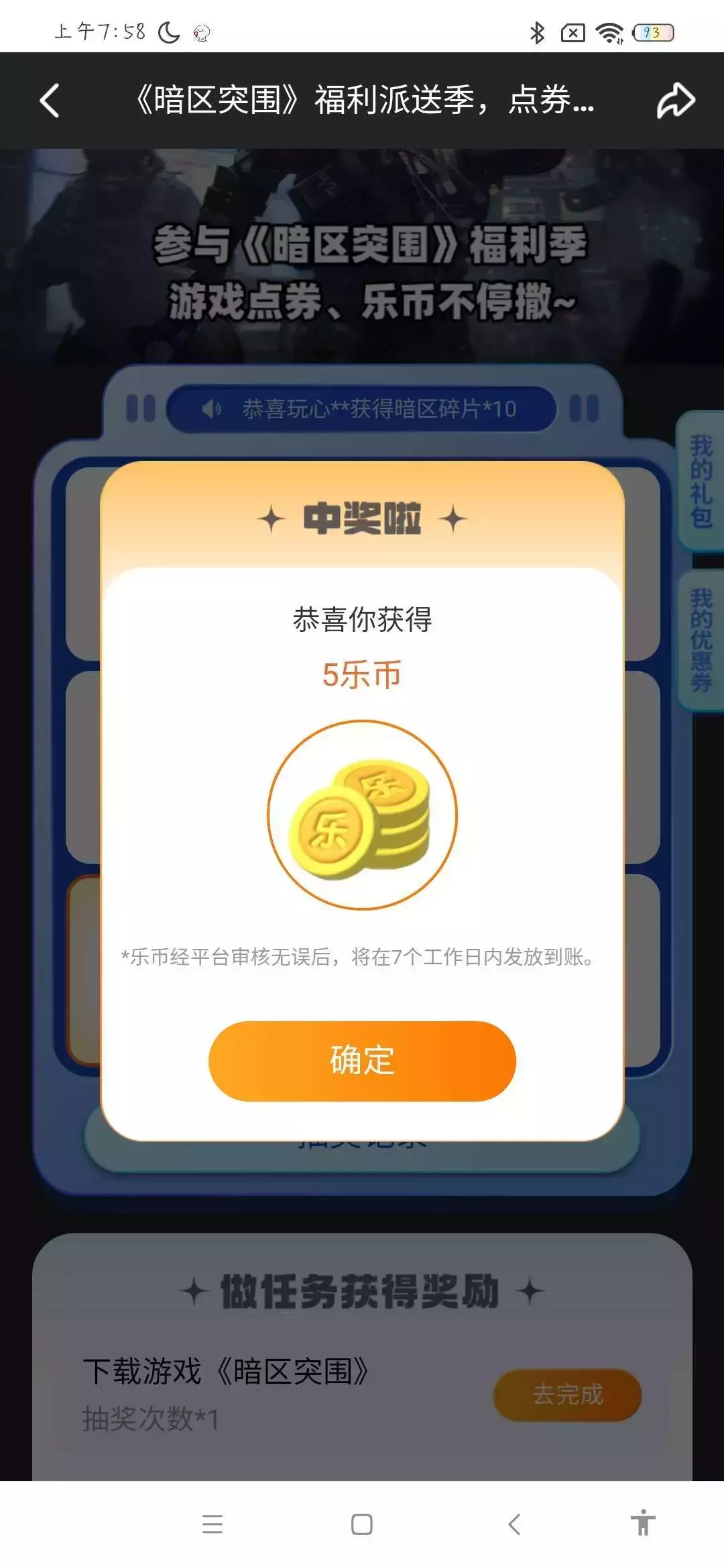Go back using the header arrow

coord(50,101)
